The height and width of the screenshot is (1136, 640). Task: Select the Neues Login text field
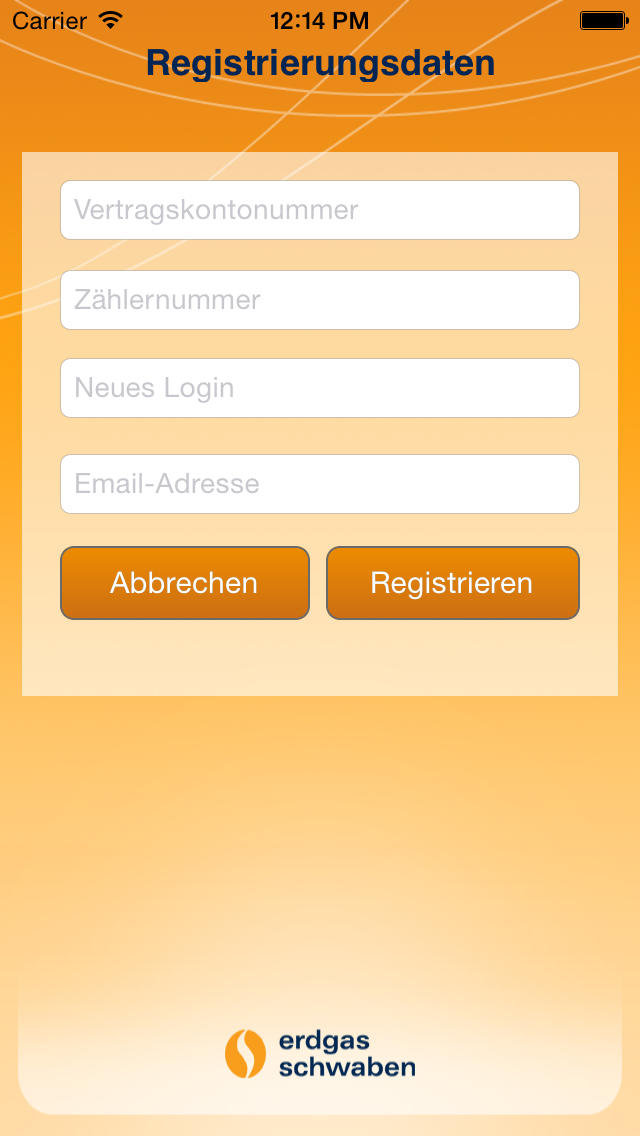320,388
